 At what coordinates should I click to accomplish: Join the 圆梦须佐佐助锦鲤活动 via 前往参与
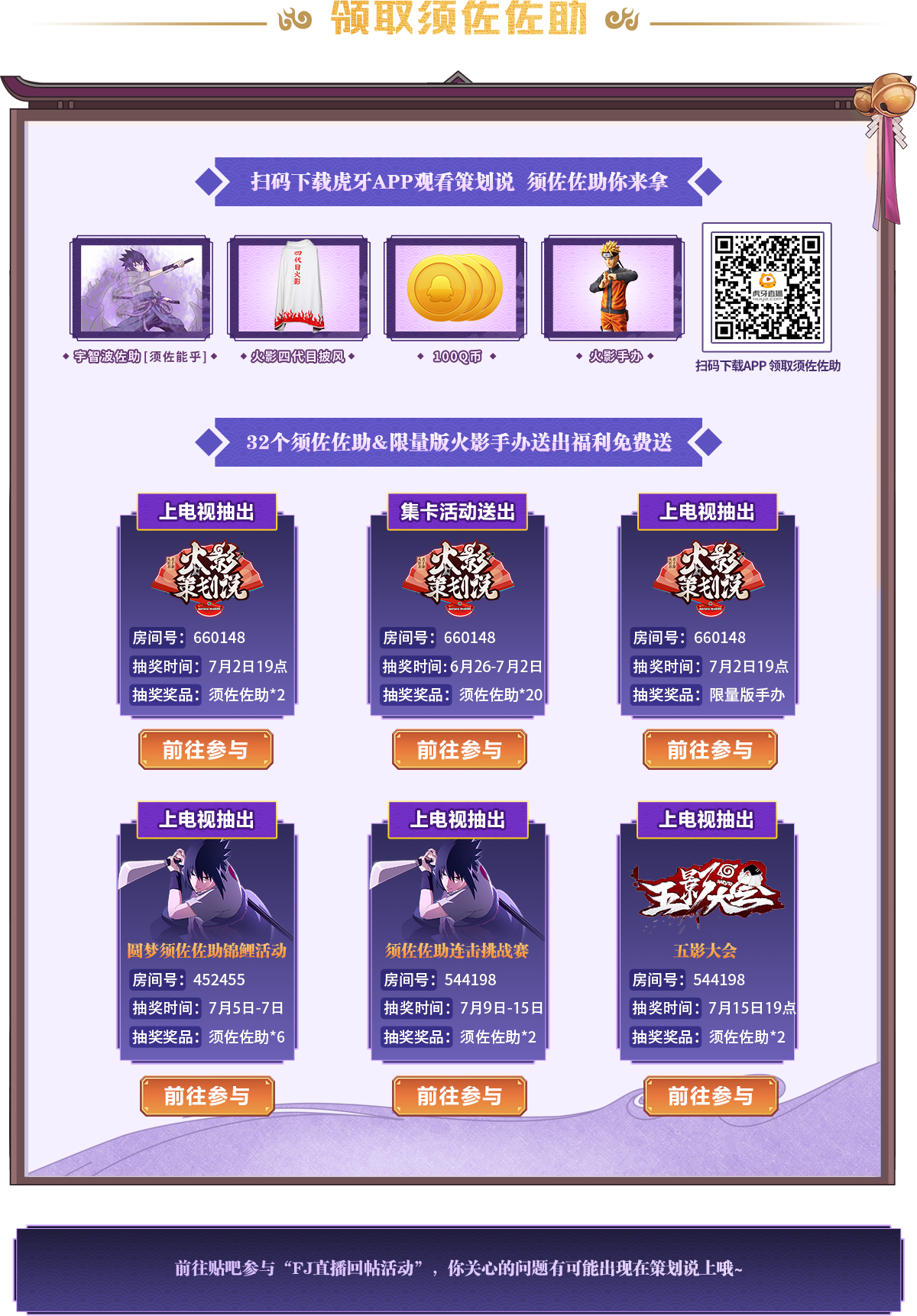207,1096
